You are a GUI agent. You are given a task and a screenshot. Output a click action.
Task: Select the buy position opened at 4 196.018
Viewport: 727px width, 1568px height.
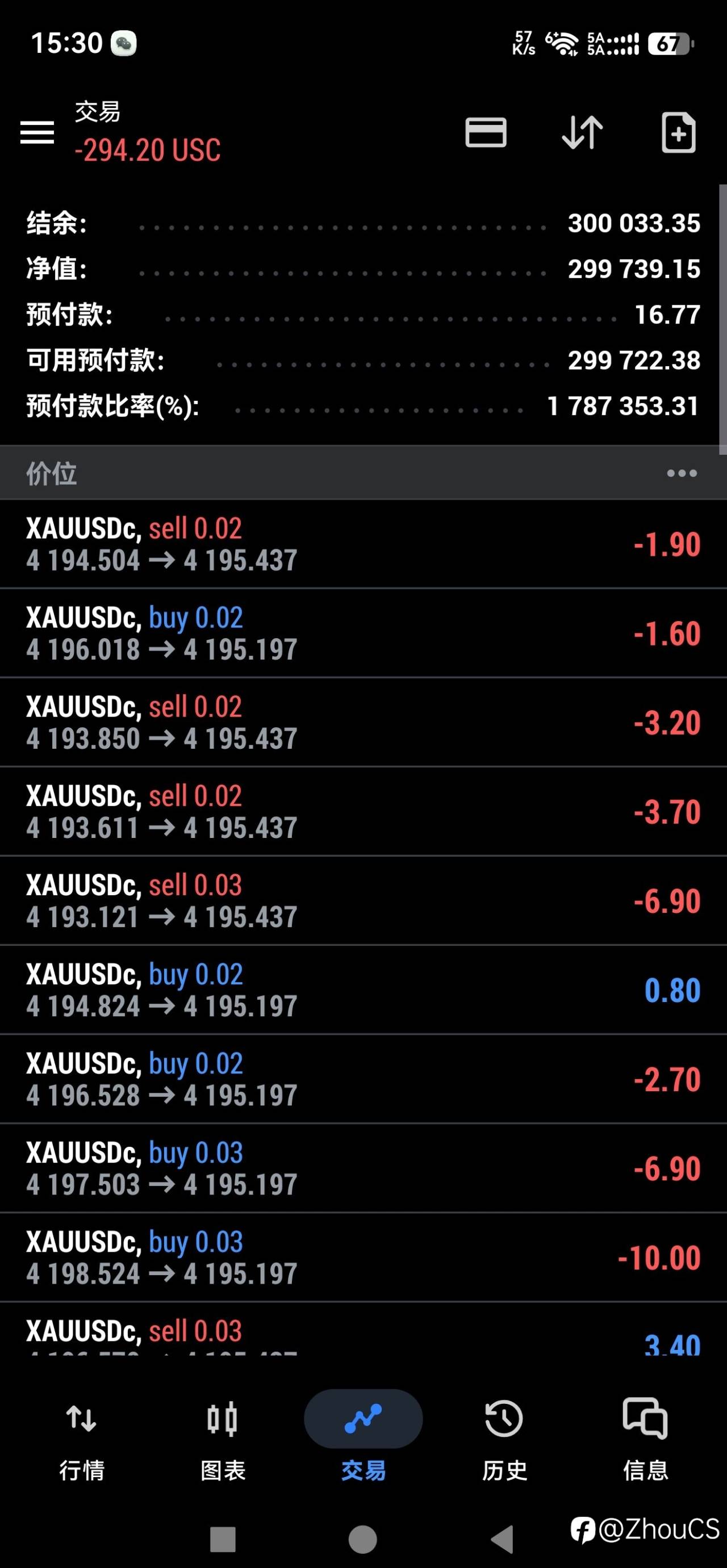pyautogui.click(x=363, y=633)
